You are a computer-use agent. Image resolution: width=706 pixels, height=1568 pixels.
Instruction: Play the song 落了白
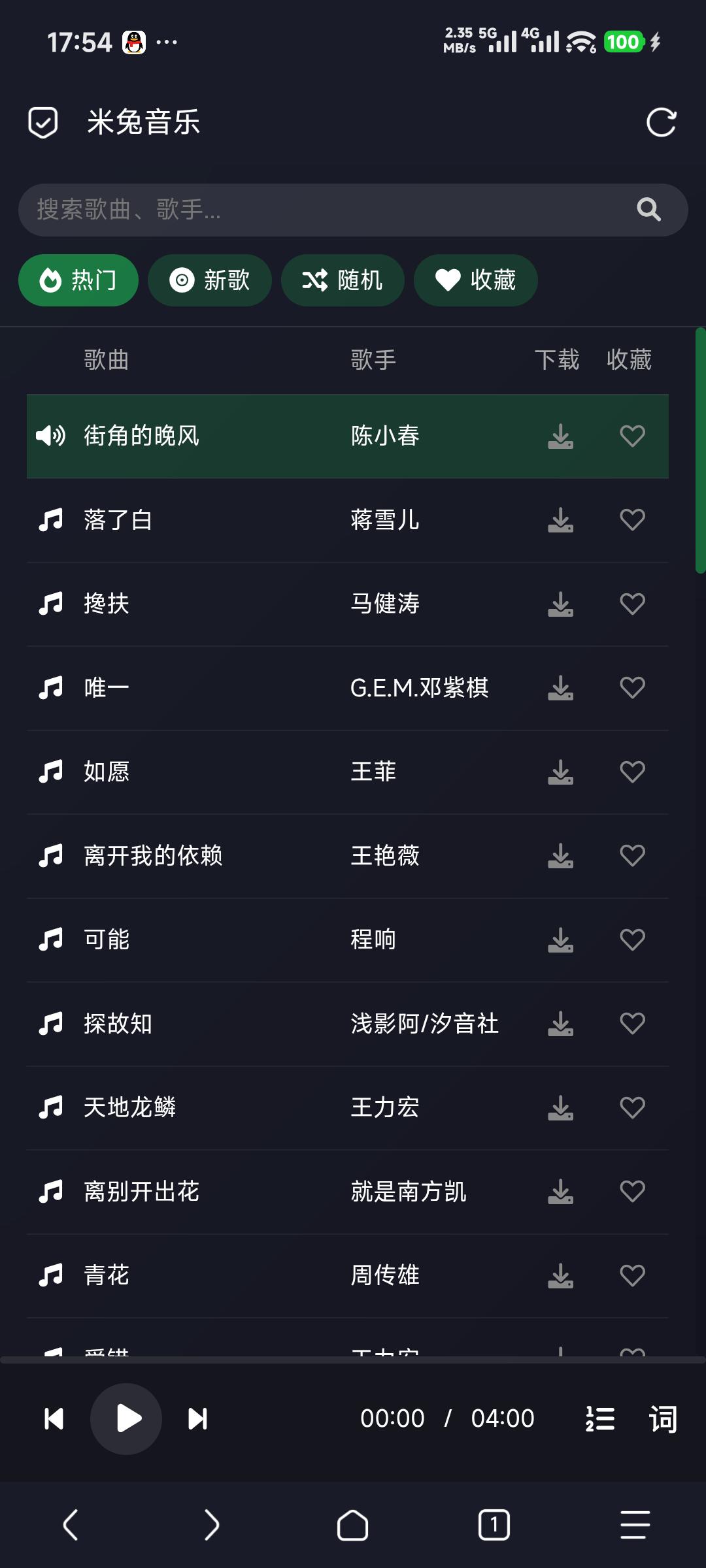pos(118,520)
